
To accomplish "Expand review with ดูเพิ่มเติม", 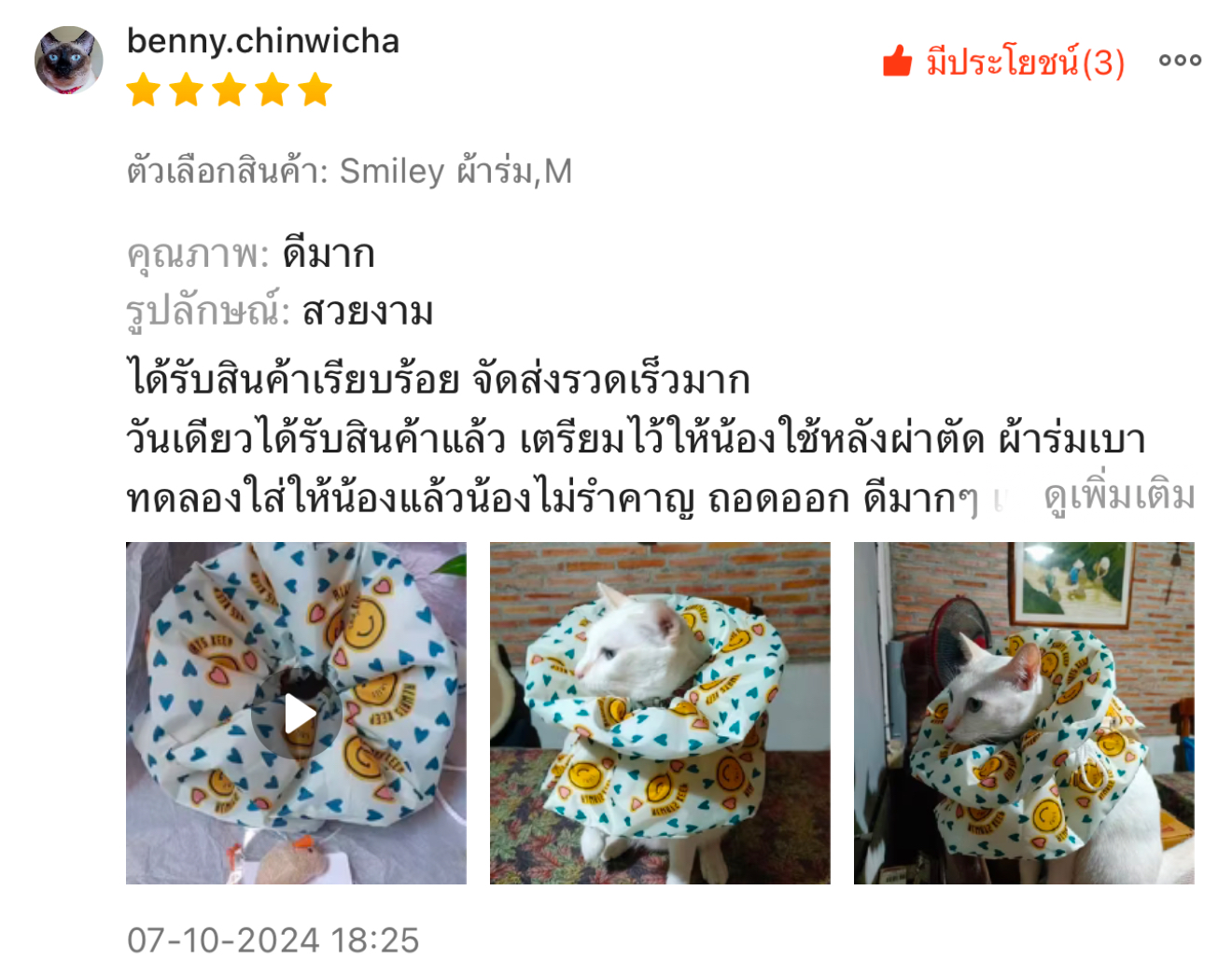I will click(1119, 496).
